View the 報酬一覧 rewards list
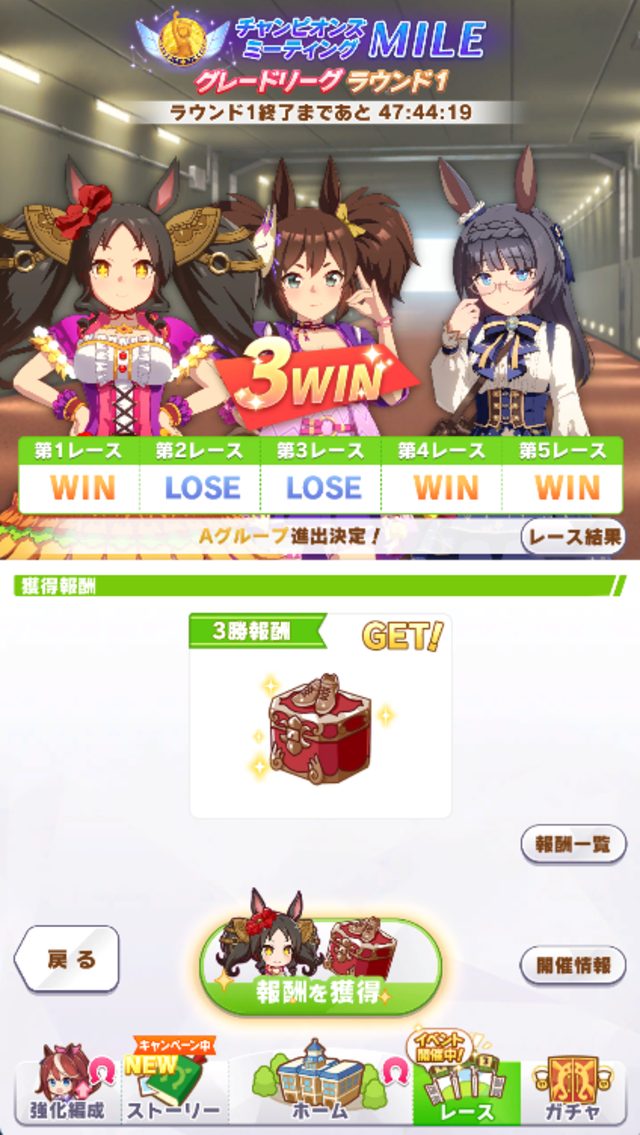 tap(573, 844)
